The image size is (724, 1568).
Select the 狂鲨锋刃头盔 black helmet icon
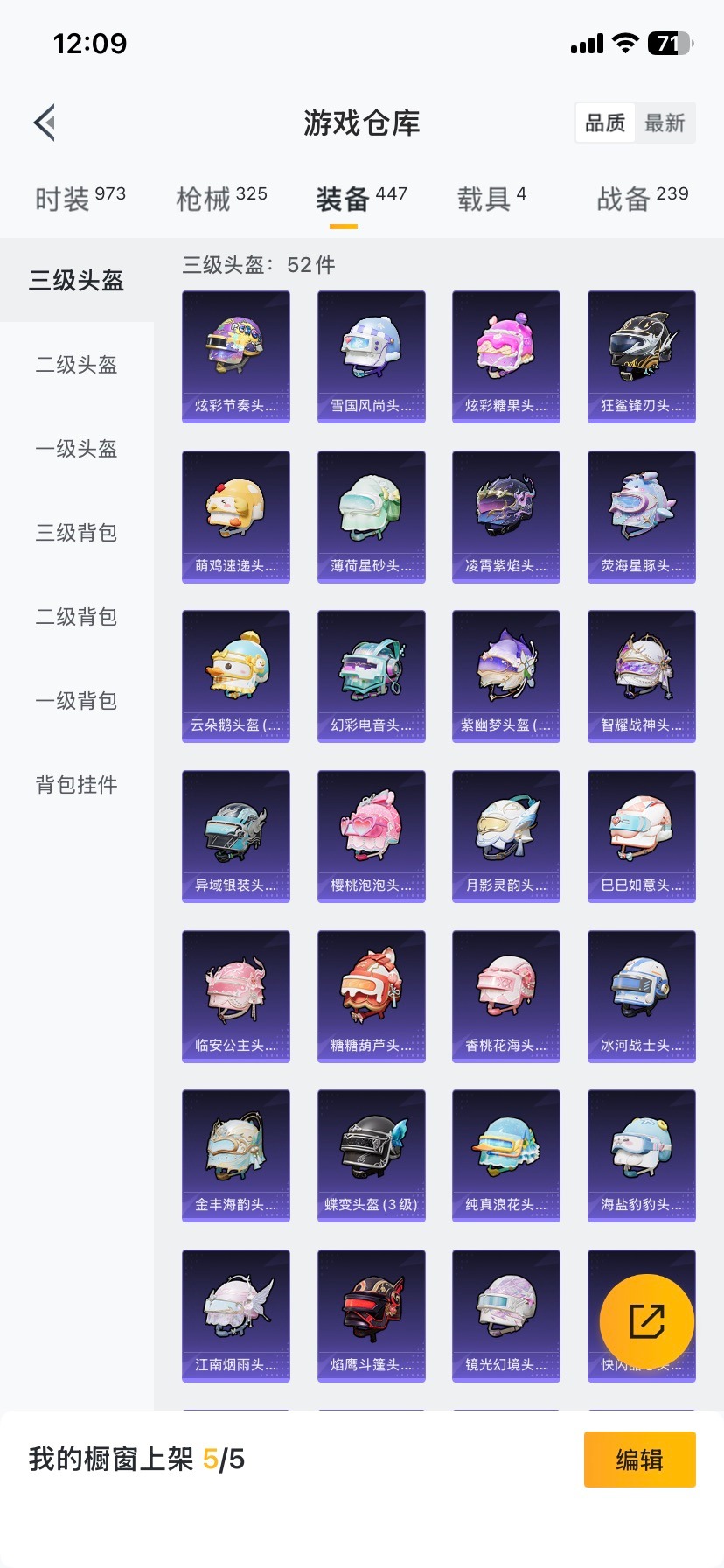[641, 346]
